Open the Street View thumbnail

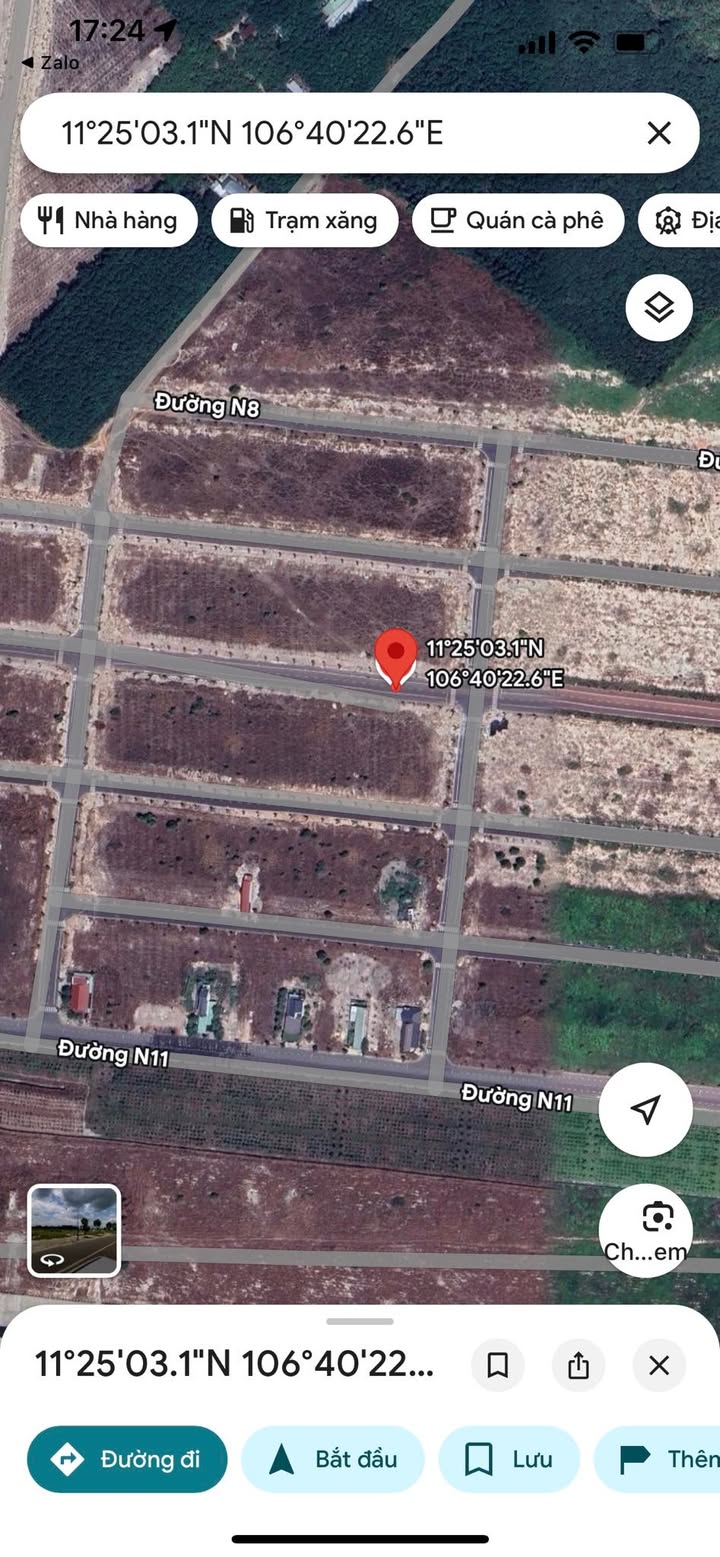[x=74, y=1231]
